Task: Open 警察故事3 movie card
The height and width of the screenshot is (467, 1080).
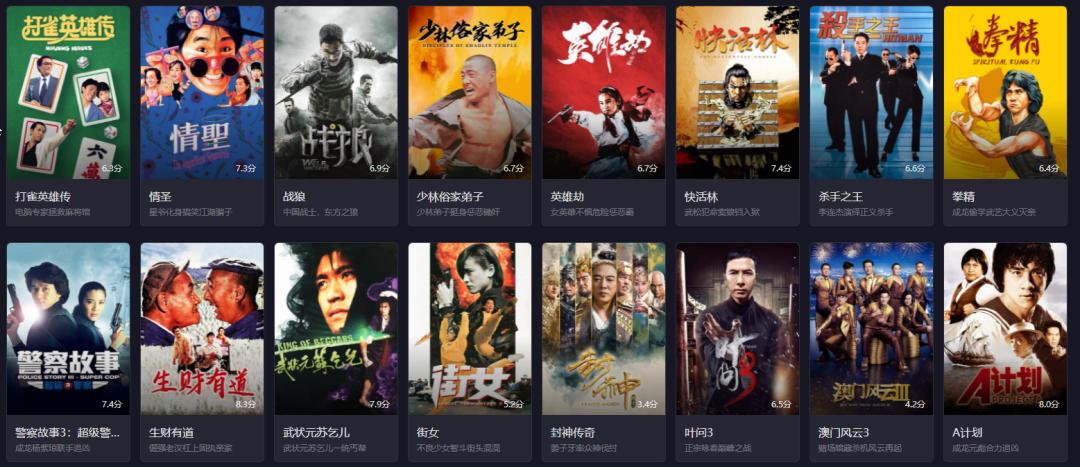Action: 68,329
